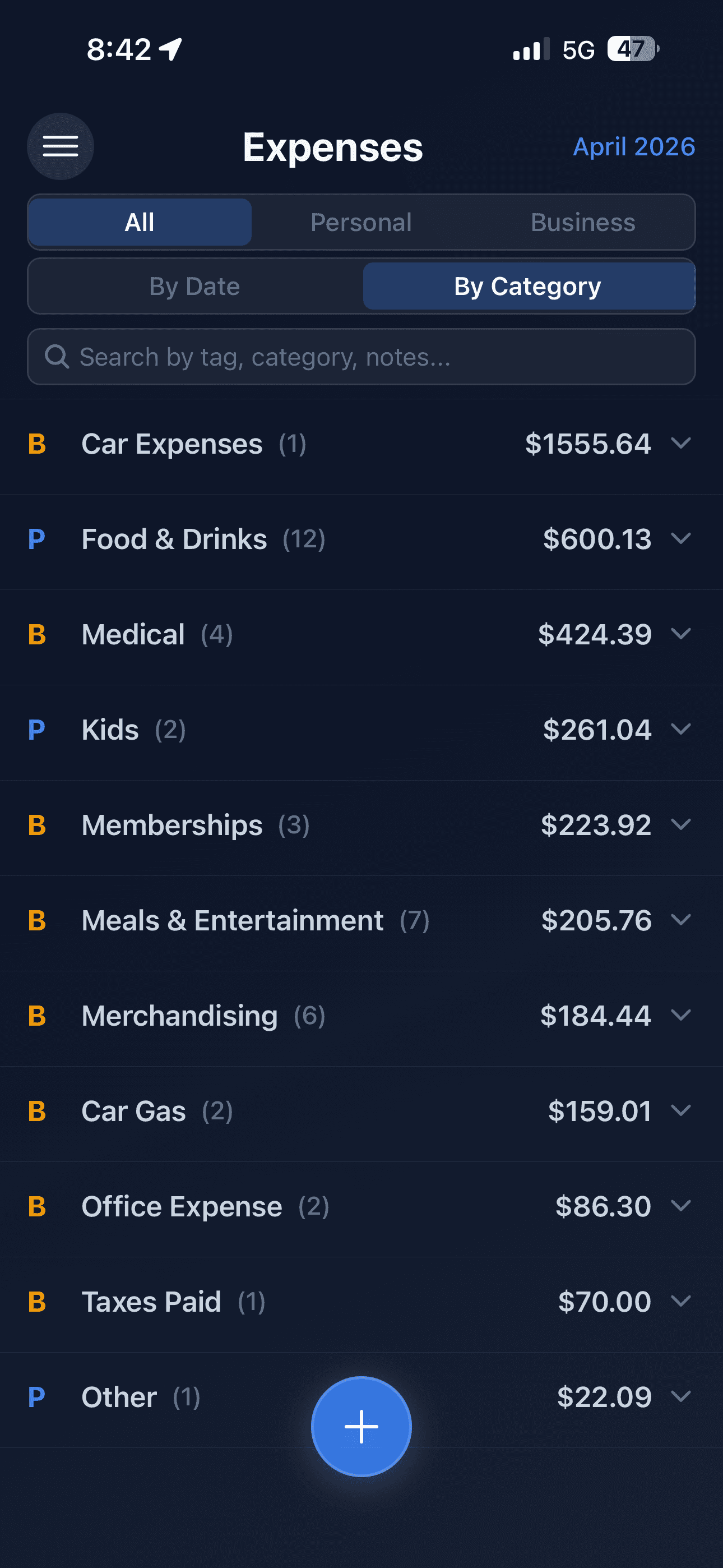Toggle sorting to By Date
Viewport: 723px width, 1568px height.
tap(194, 286)
